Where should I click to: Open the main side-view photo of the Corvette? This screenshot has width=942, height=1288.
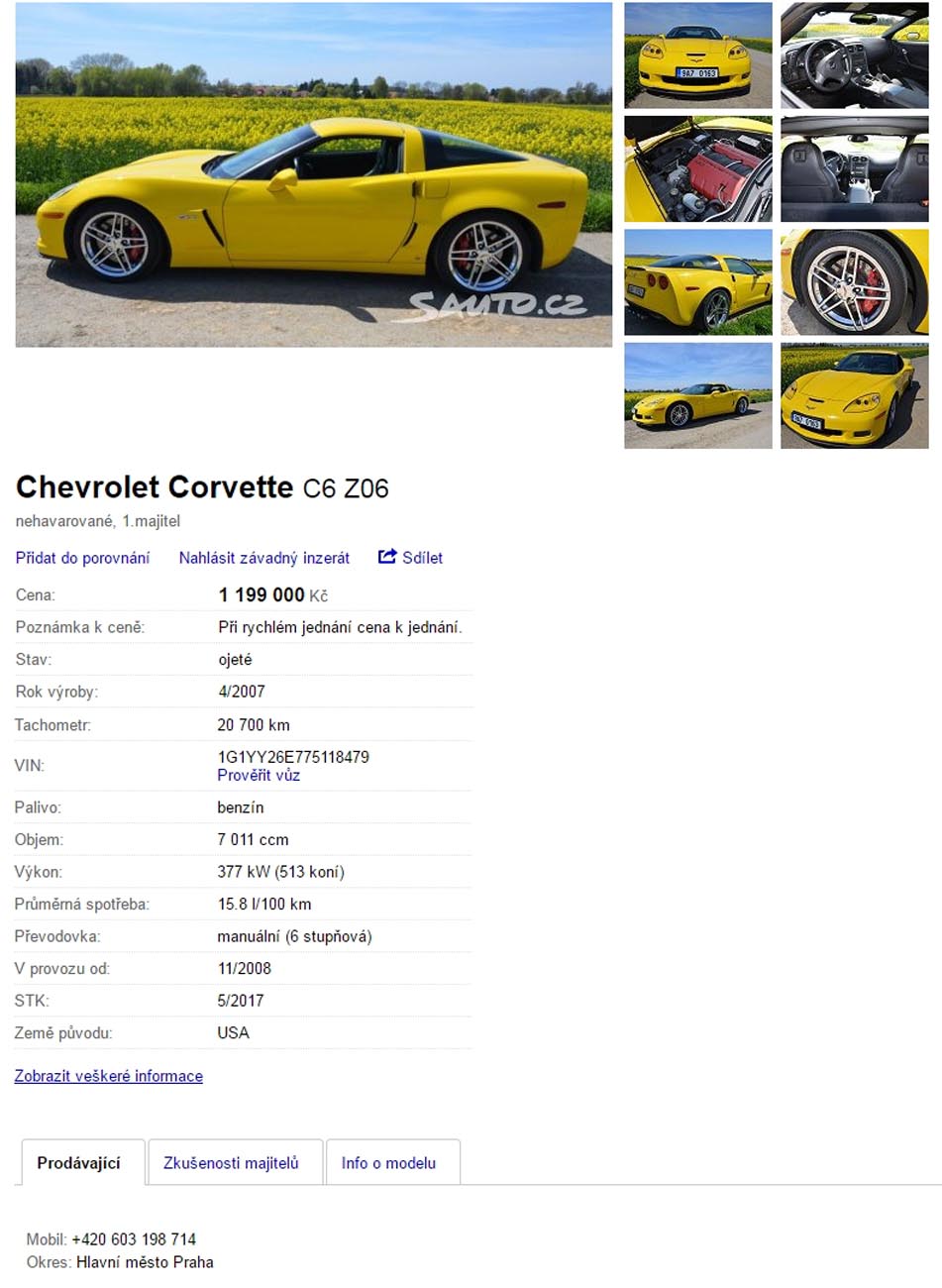pos(313,174)
